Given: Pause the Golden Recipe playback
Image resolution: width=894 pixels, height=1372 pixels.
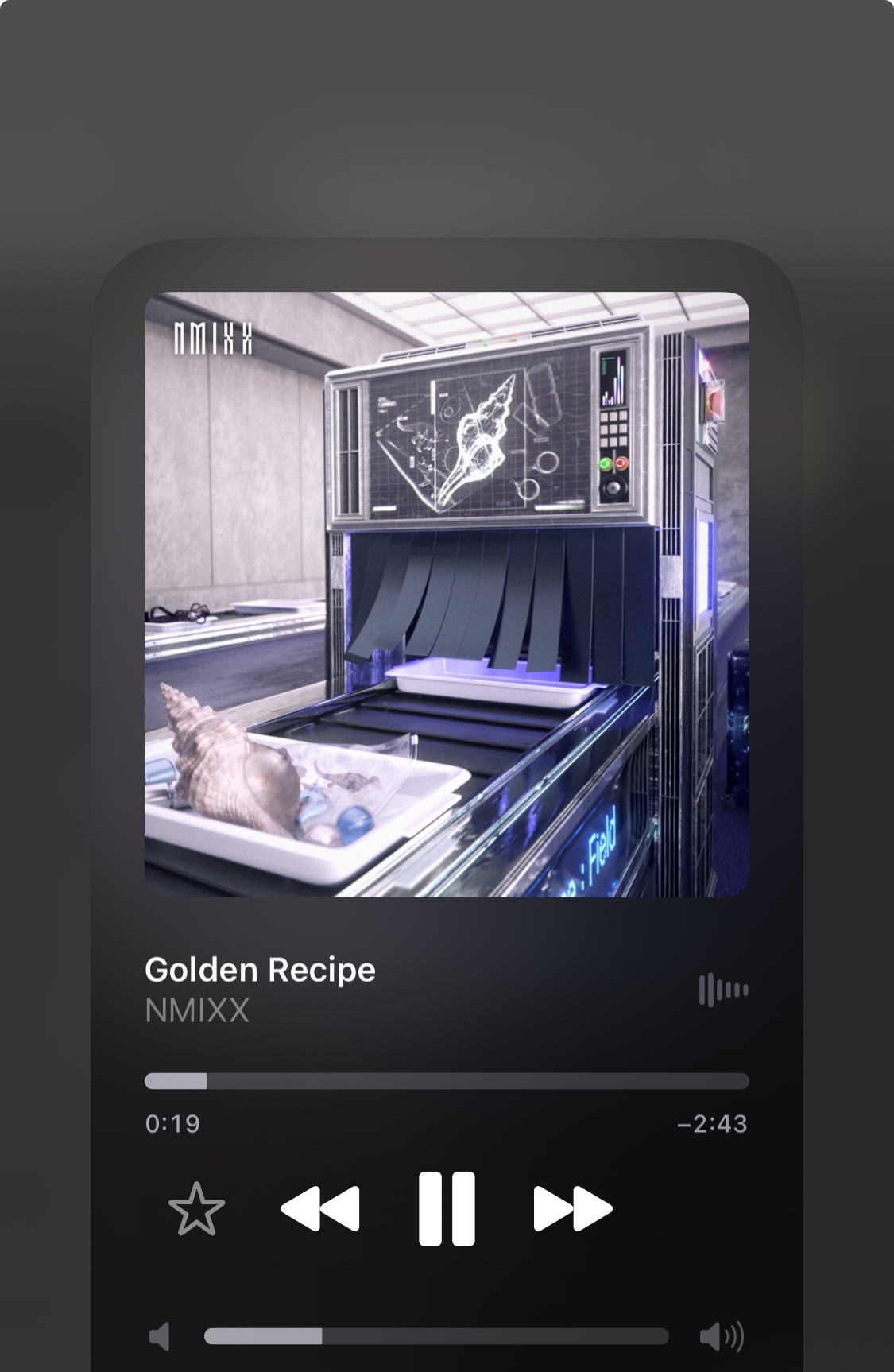Looking at the screenshot, I should point(447,1208).
